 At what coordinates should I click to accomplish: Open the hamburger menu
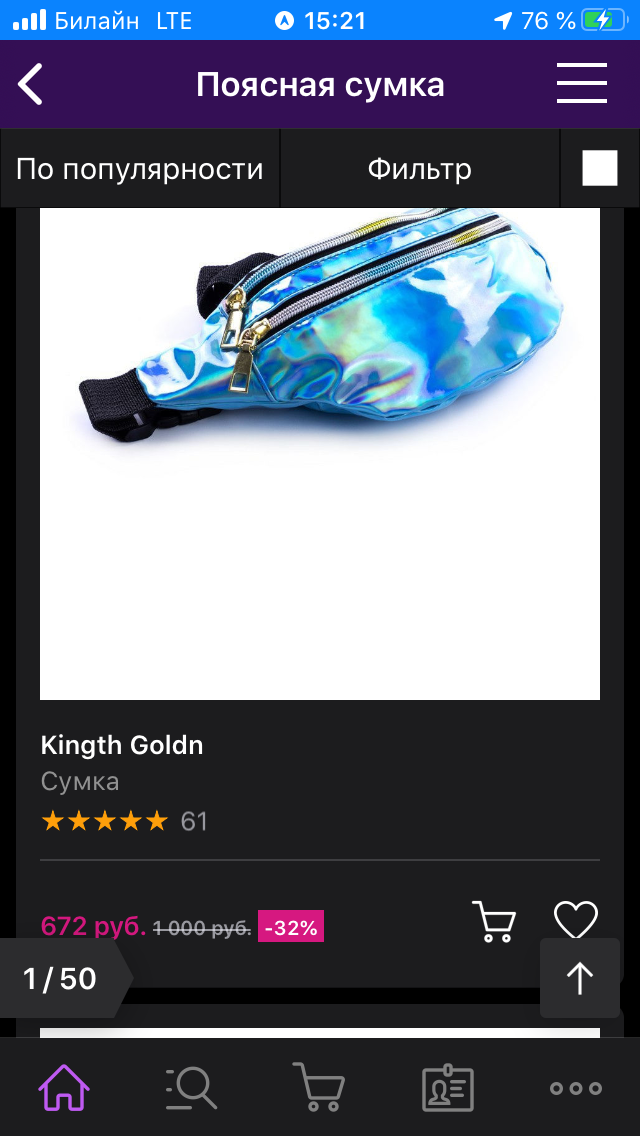click(x=581, y=83)
